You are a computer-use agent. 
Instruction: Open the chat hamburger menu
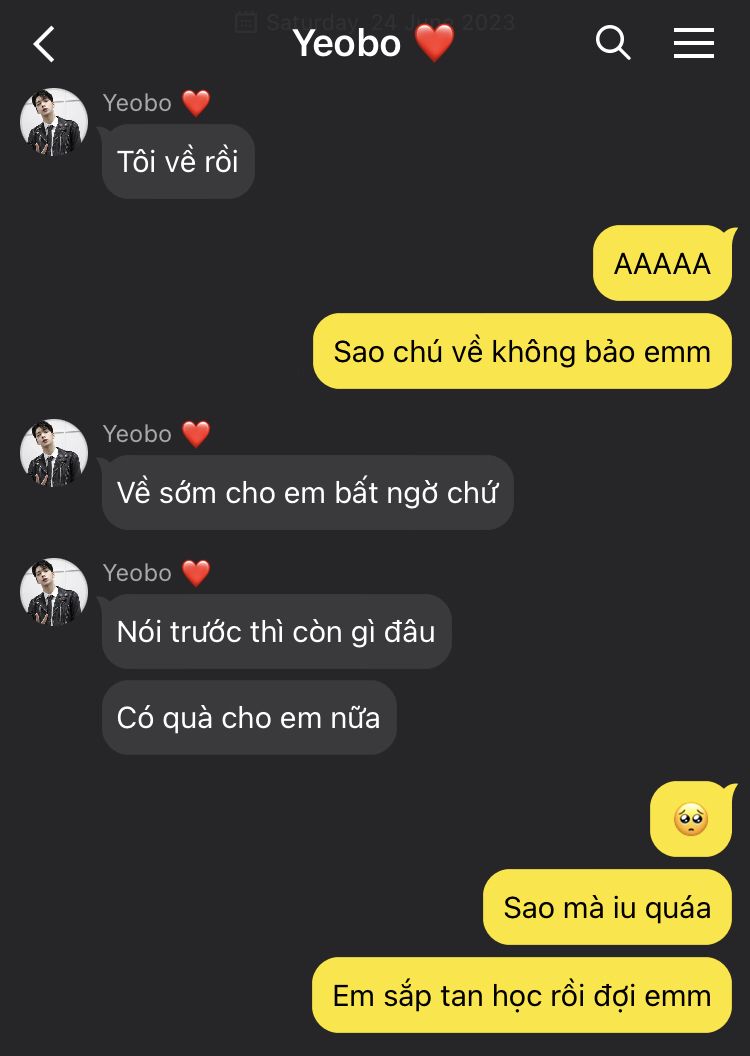(x=693, y=43)
